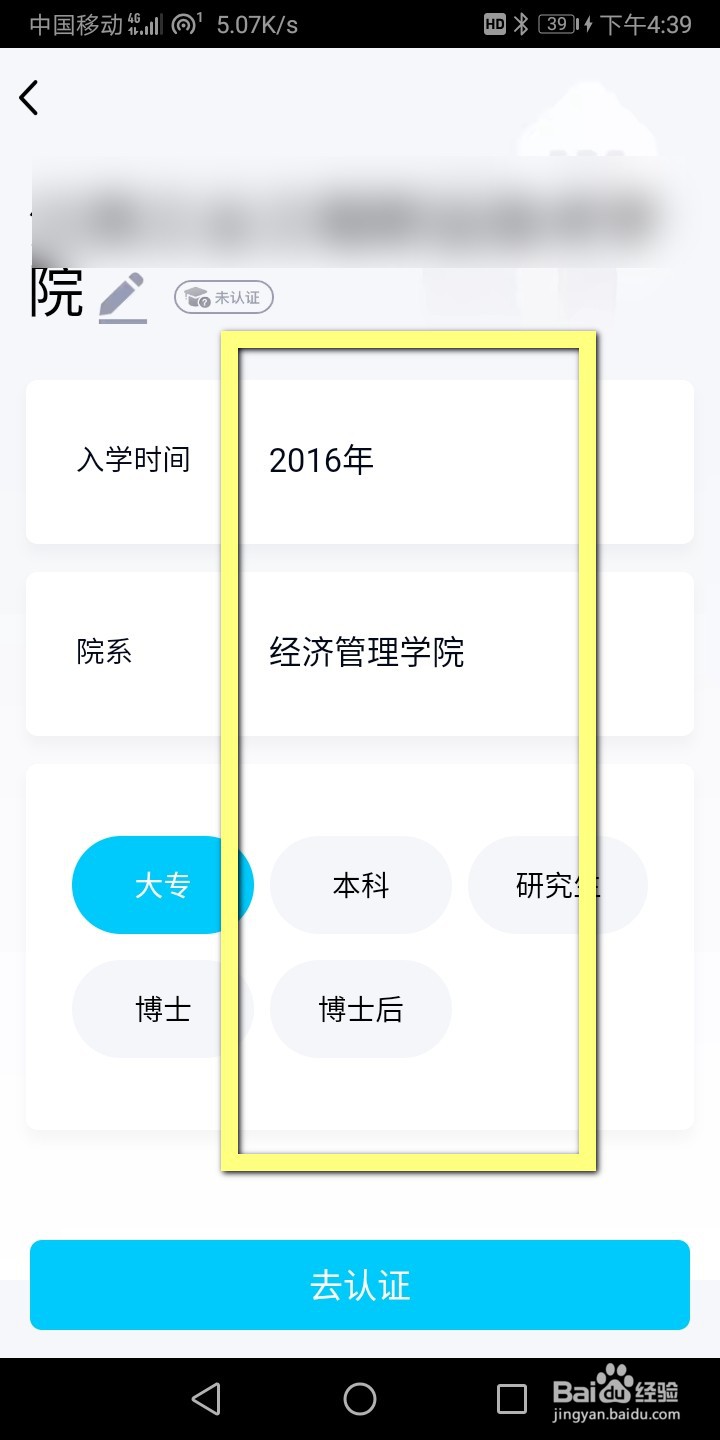The height and width of the screenshot is (1440, 720).
Task: Tap the recent apps square navigation button
Action: pos(513,1397)
